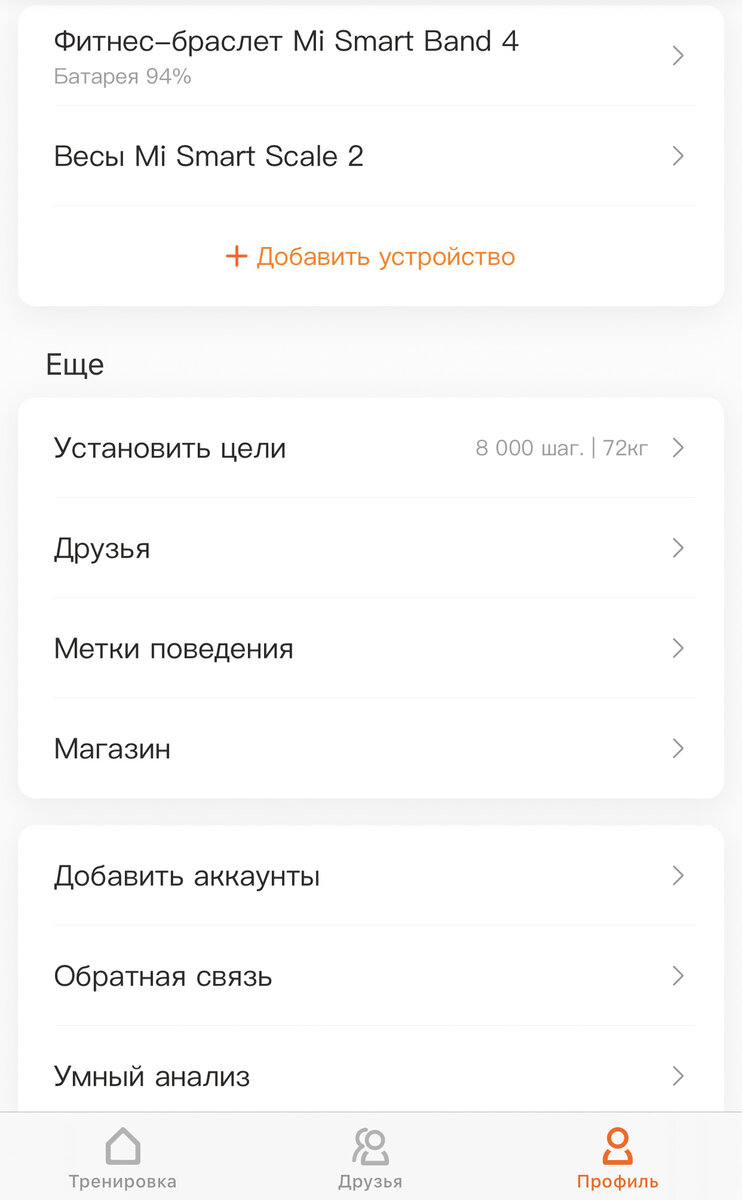Tap the plus icon to add a device
The width and height of the screenshot is (742, 1200).
tap(235, 256)
